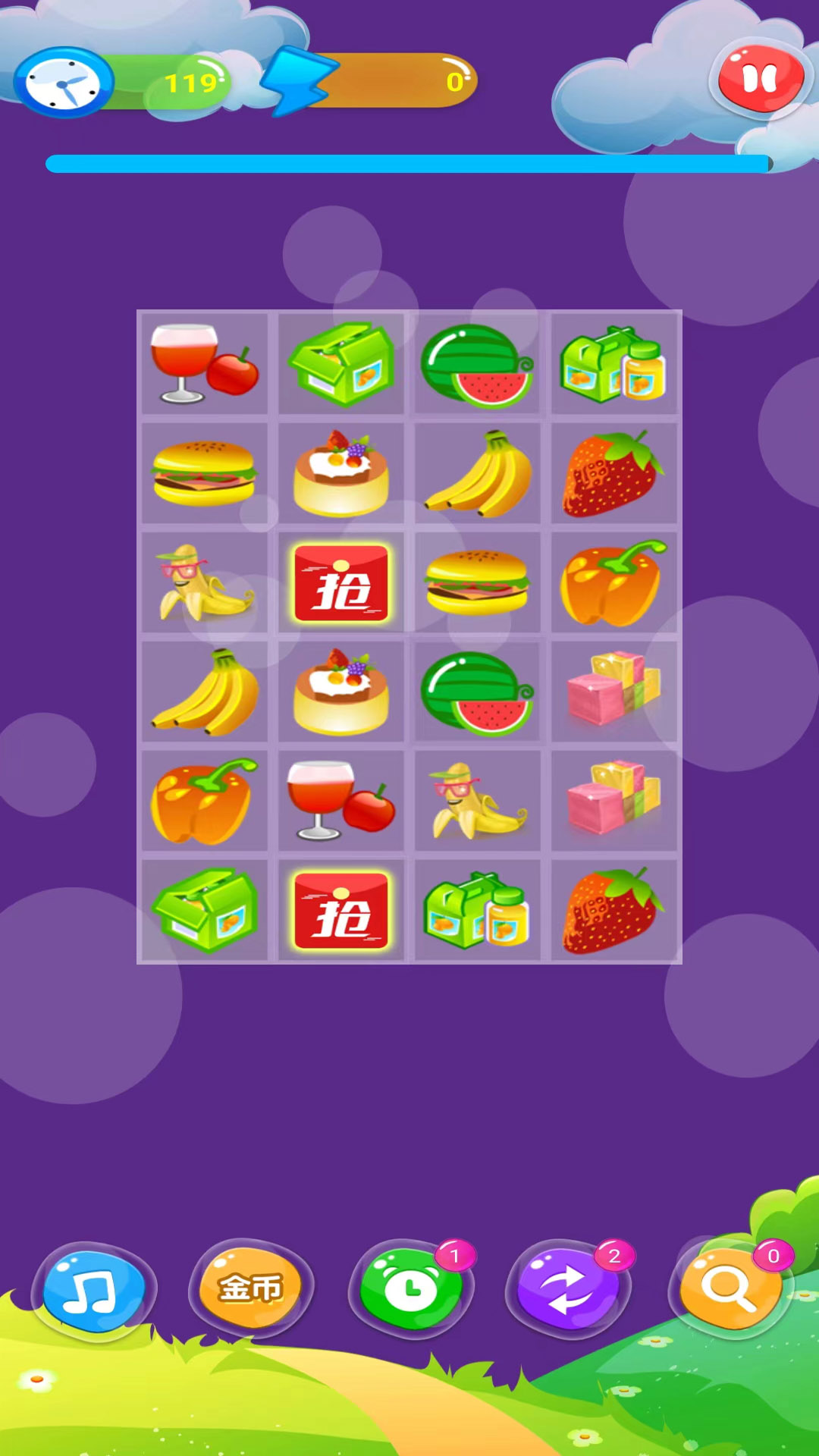The height and width of the screenshot is (1456, 819).
Task: Pick the juice glass tile above the burger
Action: (x=204, y=364)
